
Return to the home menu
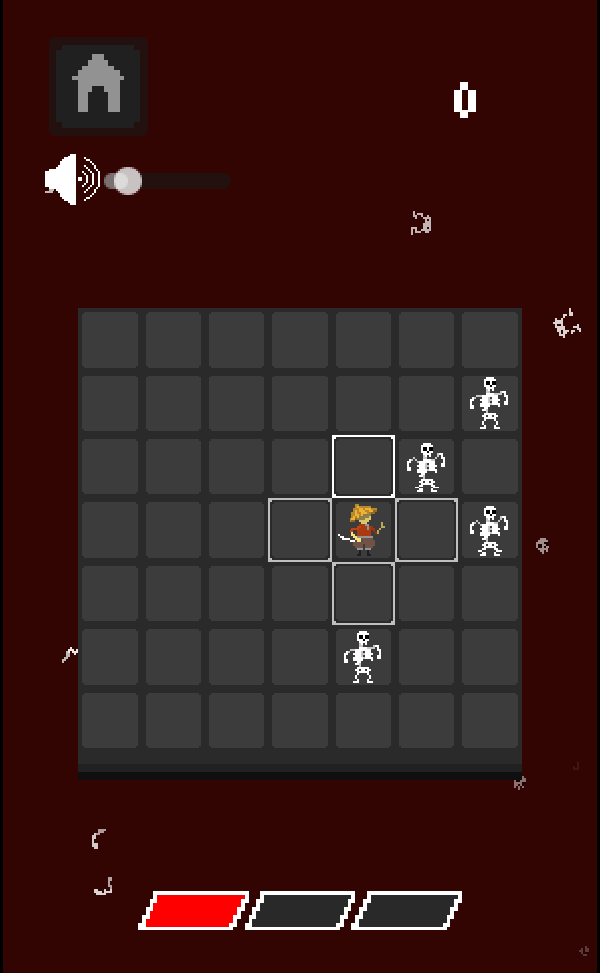click(98, 86)
